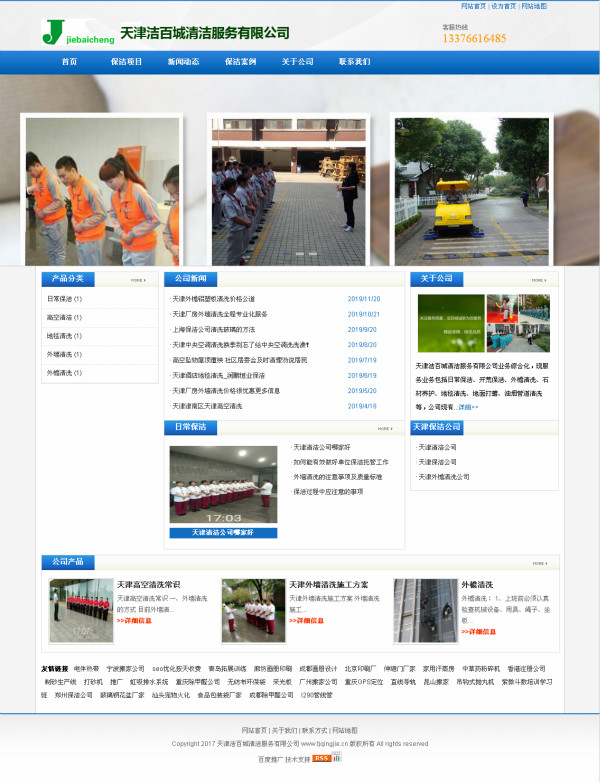Open the 天津清洁公司哪家好 image tile
Image resolution: width=600 pixels, height=783 pixels.
(x=223, y=492)
